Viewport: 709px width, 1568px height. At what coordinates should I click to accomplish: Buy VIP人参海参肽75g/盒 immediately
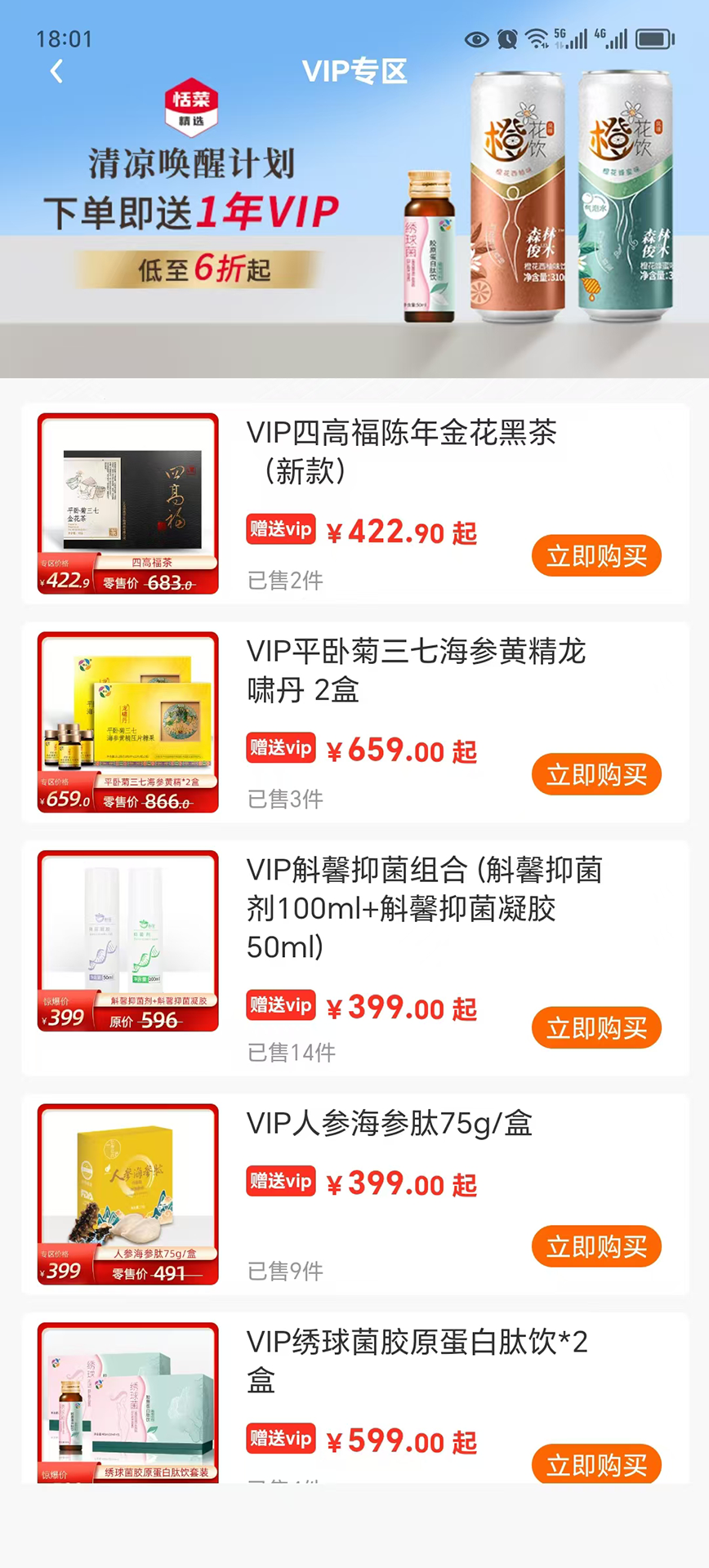[596, 1246]
